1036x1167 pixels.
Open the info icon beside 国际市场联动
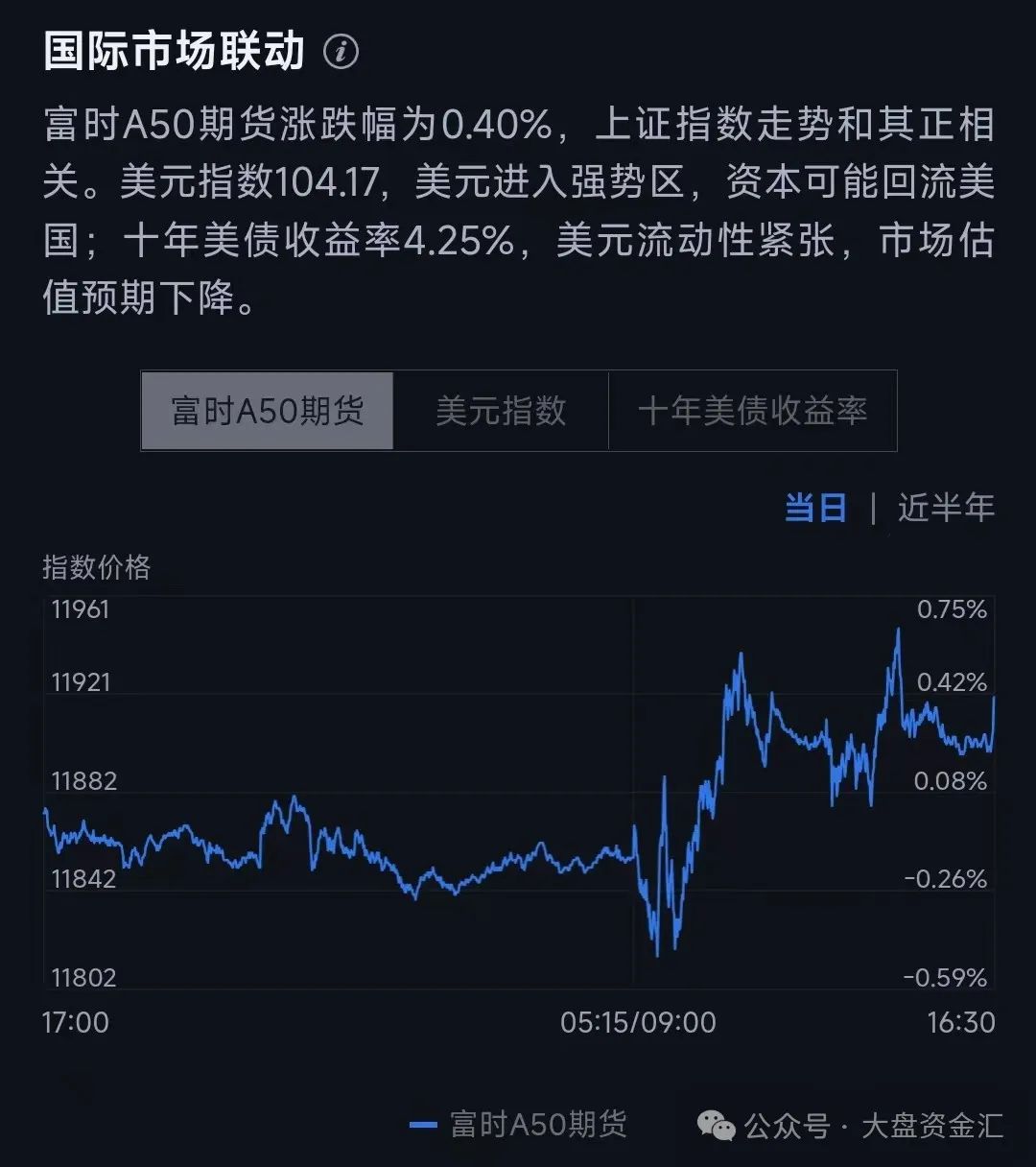point(341,52)
